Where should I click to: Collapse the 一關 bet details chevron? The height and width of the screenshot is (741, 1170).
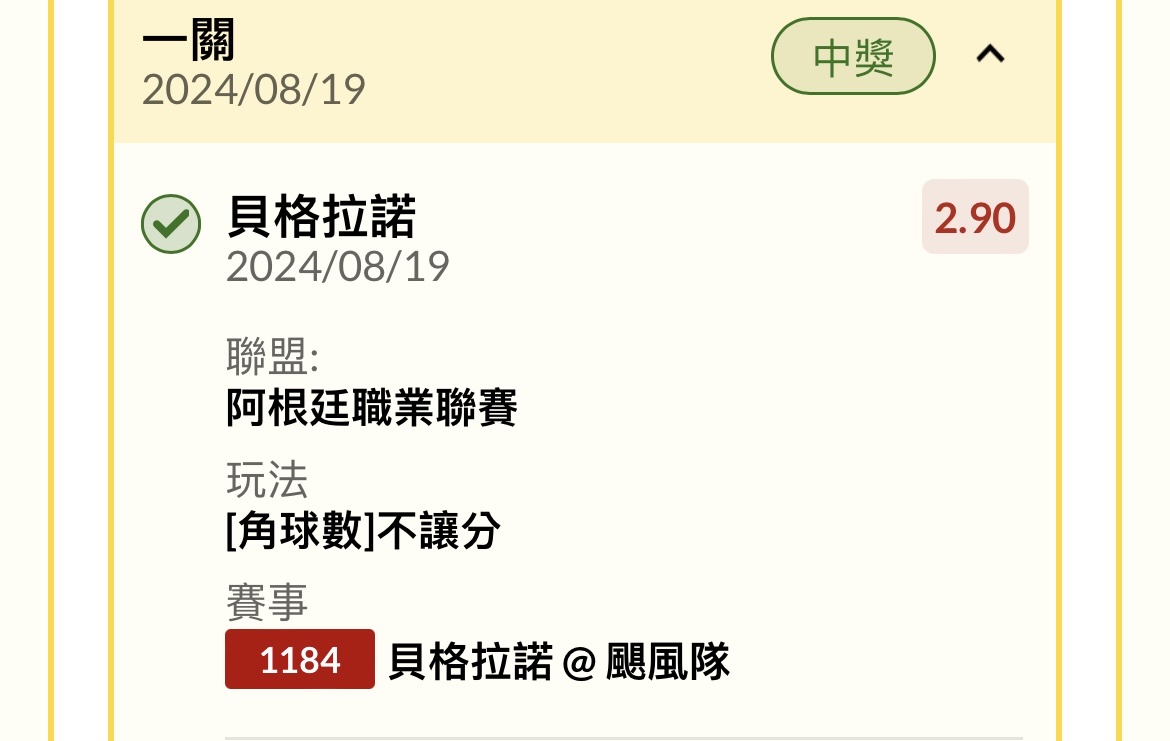pyautogui.click(x=990, y=55)
